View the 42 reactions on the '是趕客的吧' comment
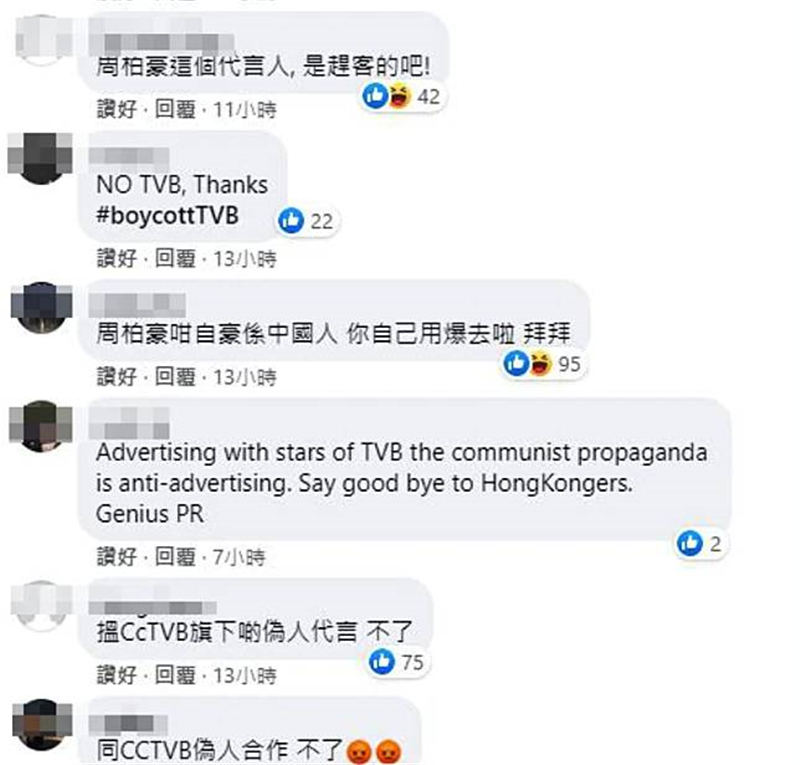 coord(401,96)
